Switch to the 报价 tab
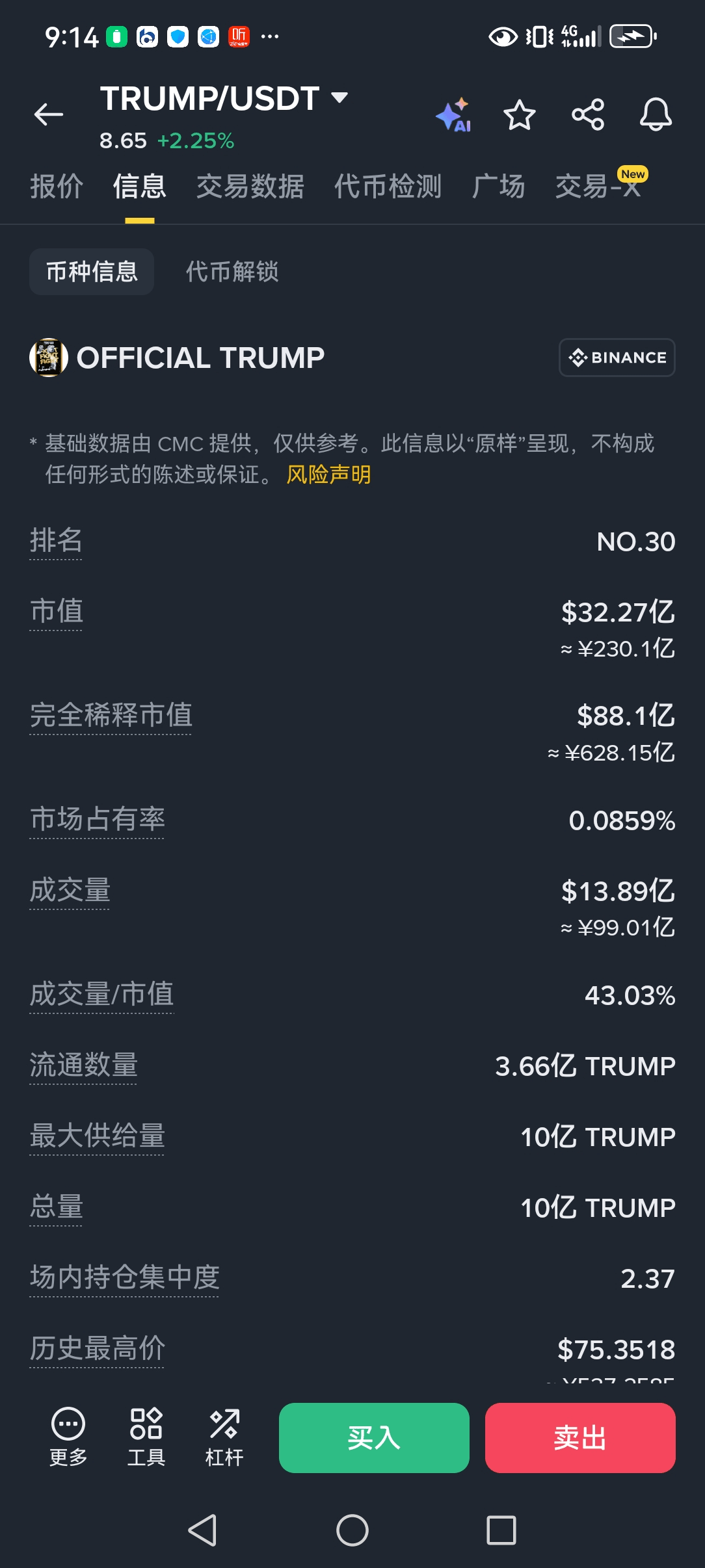Screen dimensions: 705x1568 [57, 187]
